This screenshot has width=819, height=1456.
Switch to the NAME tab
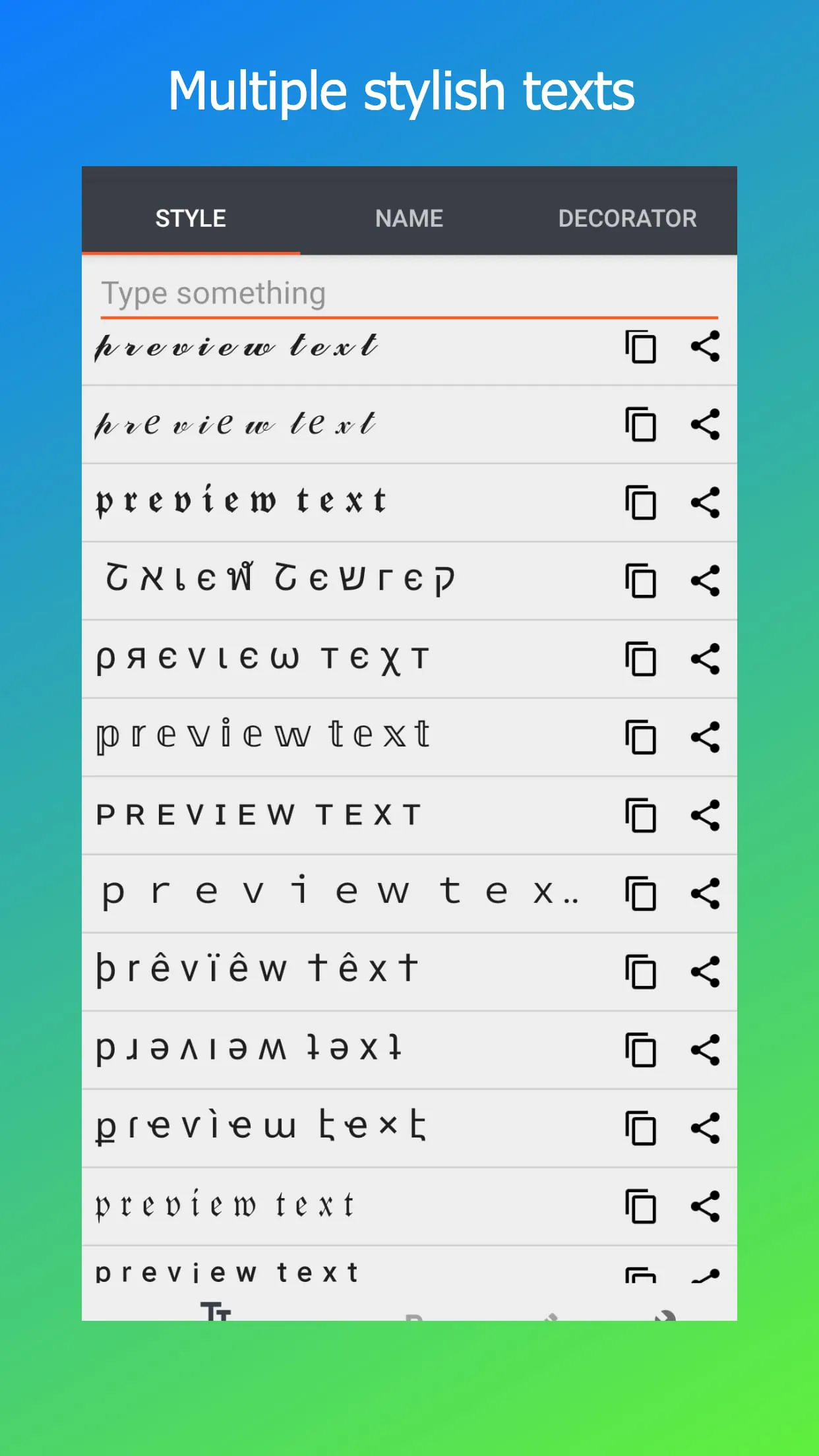click(x=409, y=218)
